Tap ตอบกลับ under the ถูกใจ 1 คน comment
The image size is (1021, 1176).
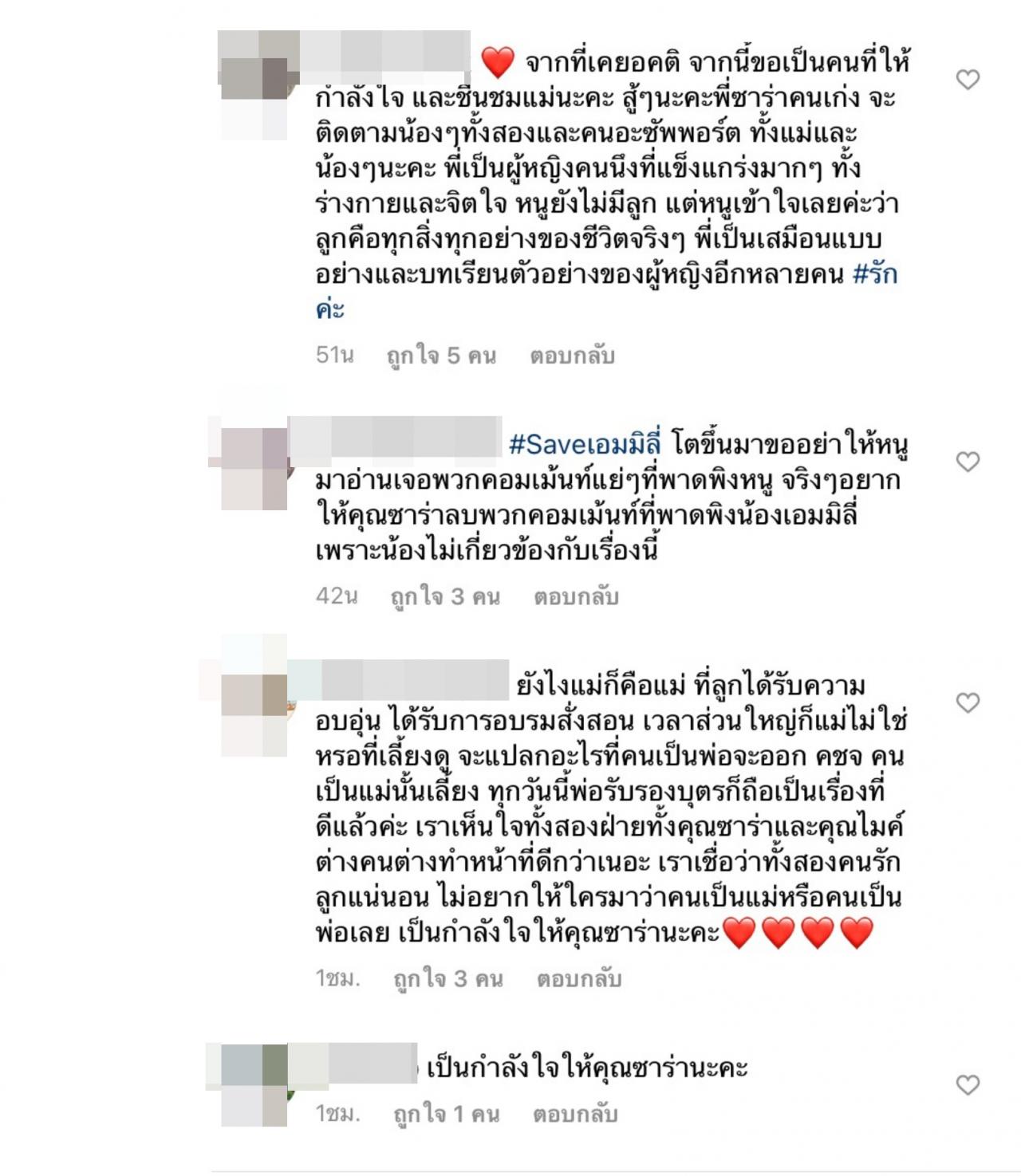pos(575,1114)
